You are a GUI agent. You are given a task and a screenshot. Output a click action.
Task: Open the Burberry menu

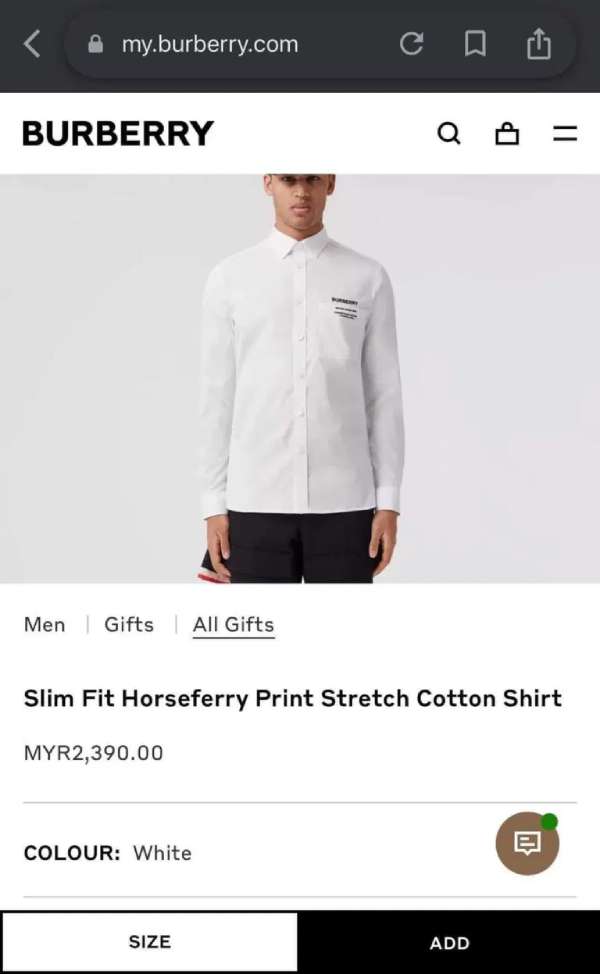[565, 133]
